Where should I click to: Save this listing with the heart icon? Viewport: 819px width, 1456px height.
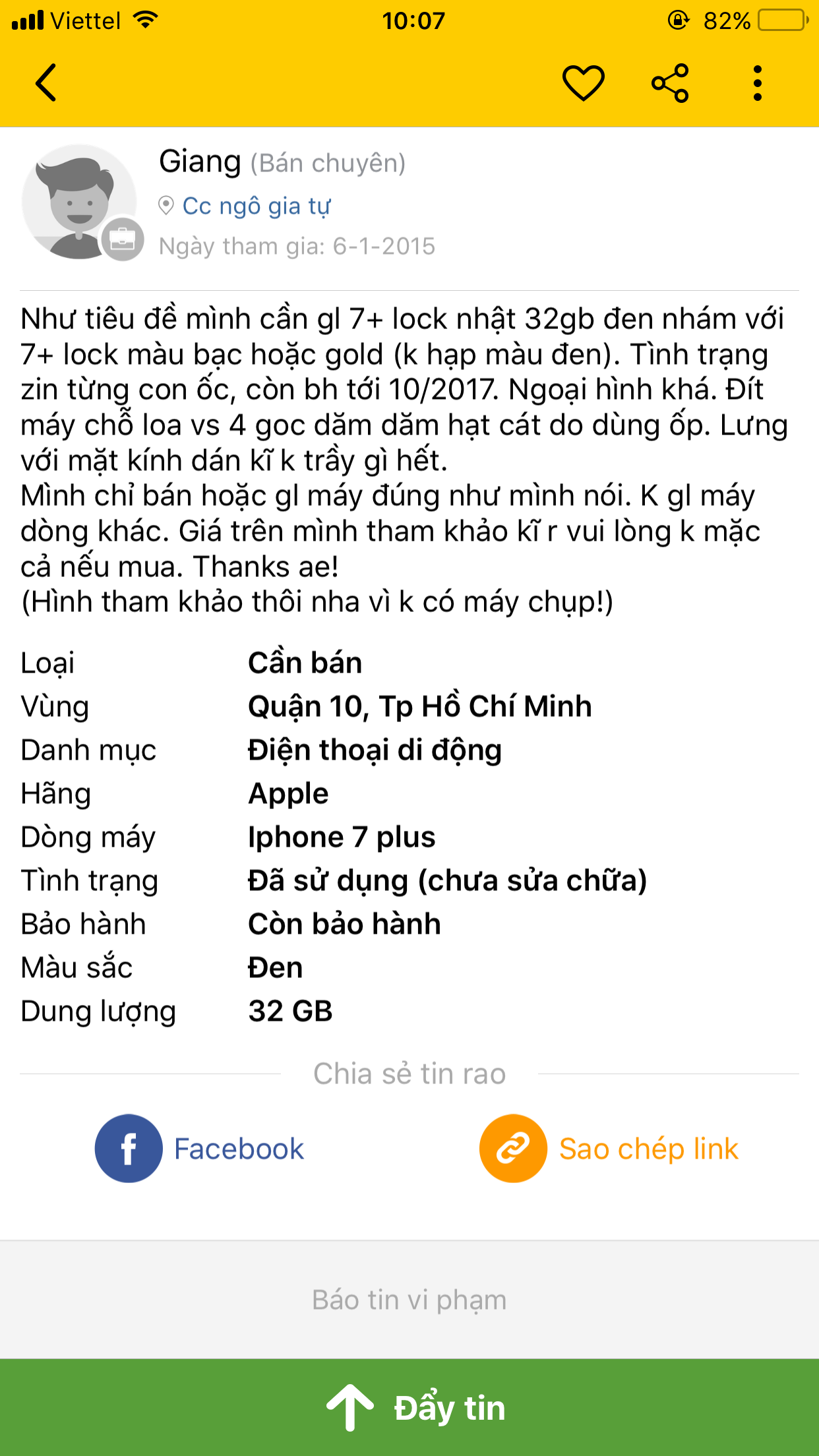coord(584,83)
